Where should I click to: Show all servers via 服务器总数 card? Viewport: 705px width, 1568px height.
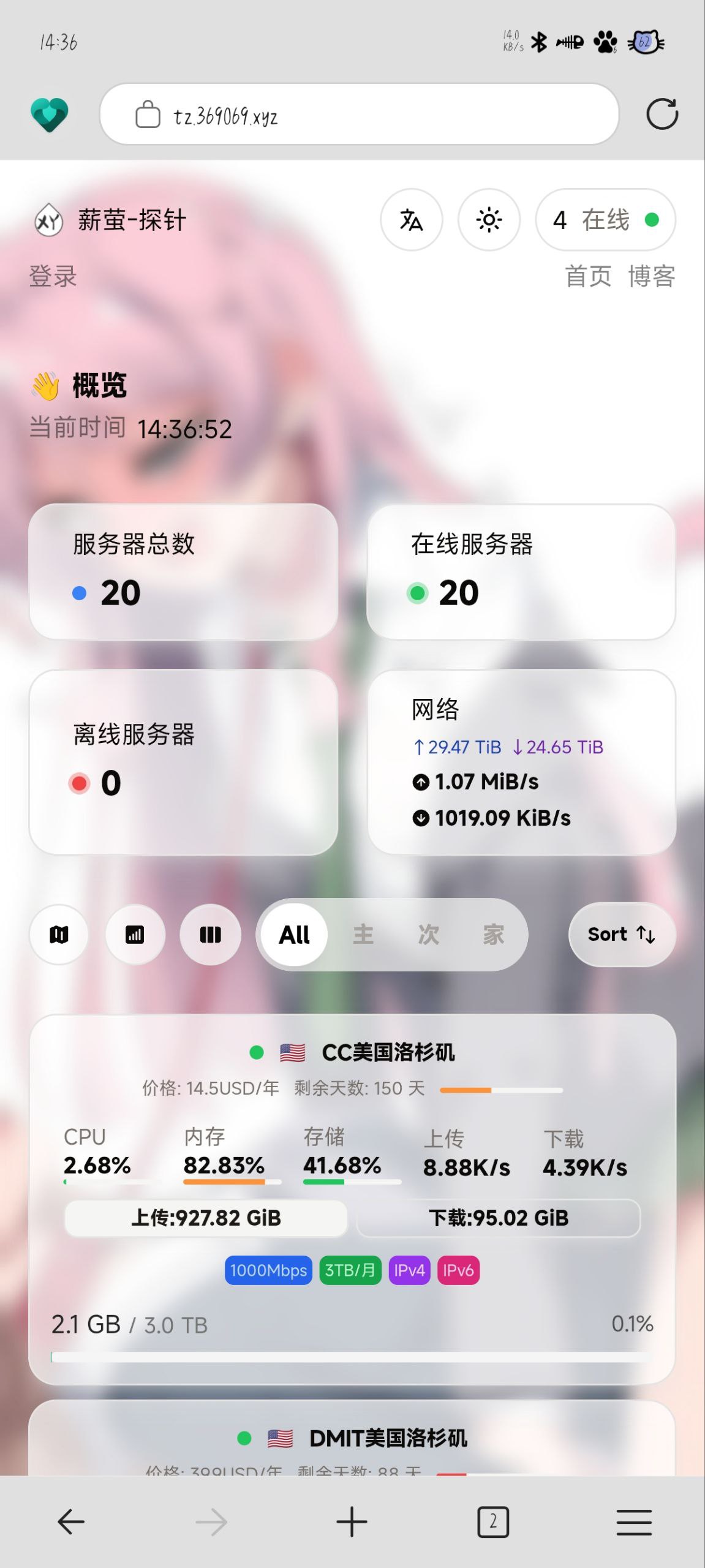(183, 571)
